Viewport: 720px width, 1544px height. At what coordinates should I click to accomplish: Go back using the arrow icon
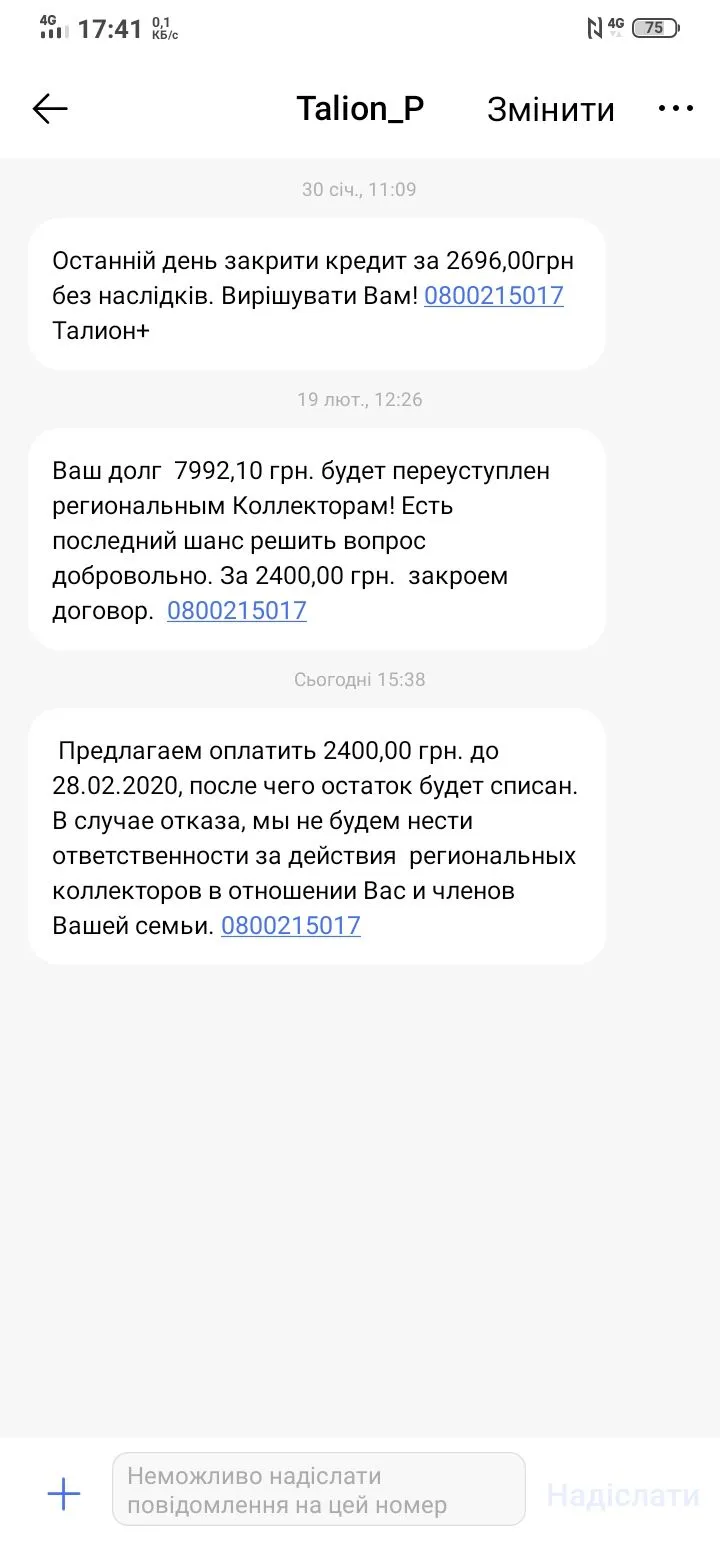tap(50, 109)
